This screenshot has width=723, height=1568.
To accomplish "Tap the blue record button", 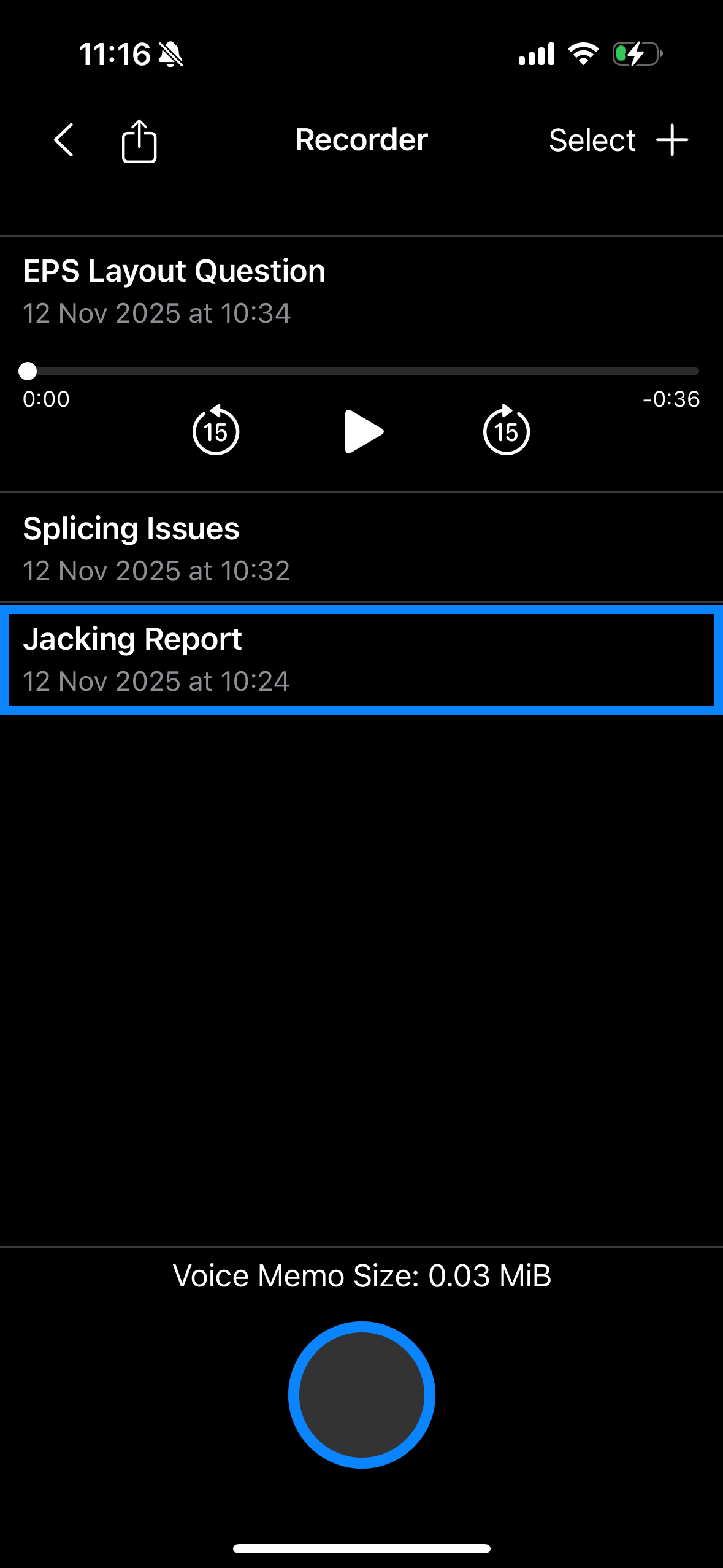I will 361,1393.
